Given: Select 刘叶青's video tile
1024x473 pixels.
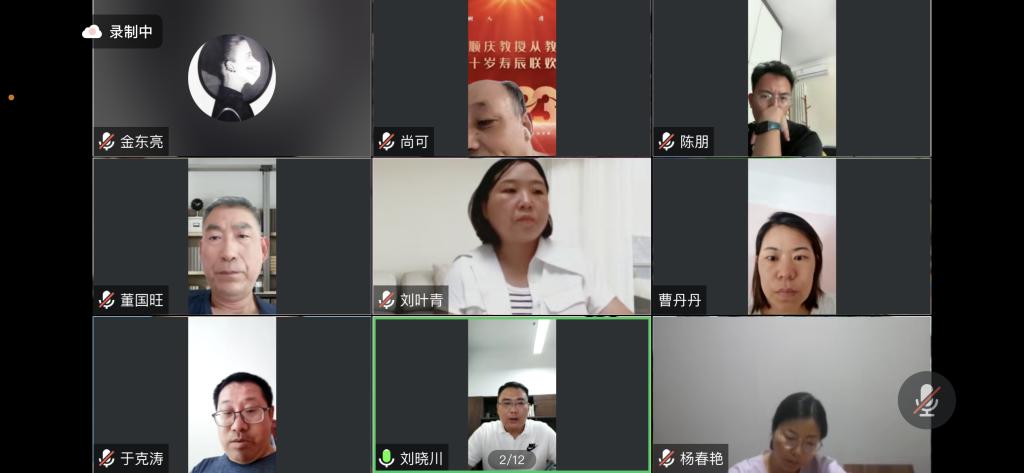Looking at the screenshot, I should click(x=511, y=236).
